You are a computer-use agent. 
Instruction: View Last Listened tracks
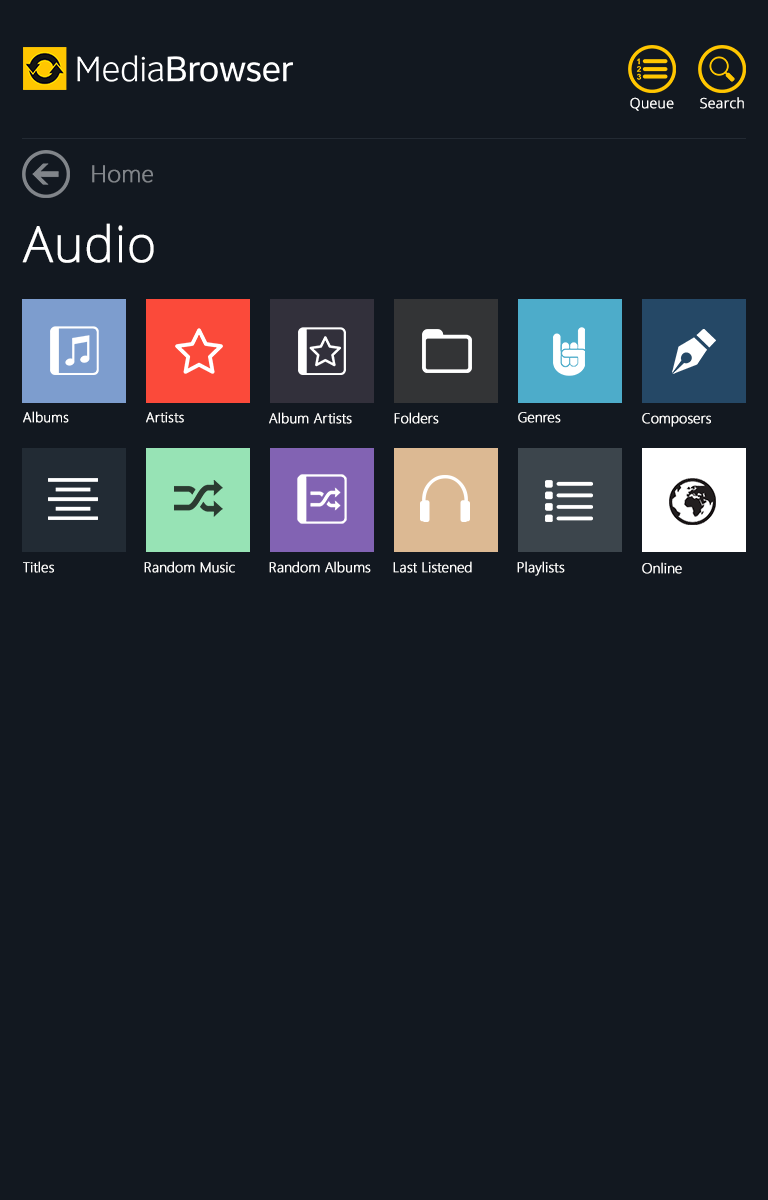(x=446, y=500)
